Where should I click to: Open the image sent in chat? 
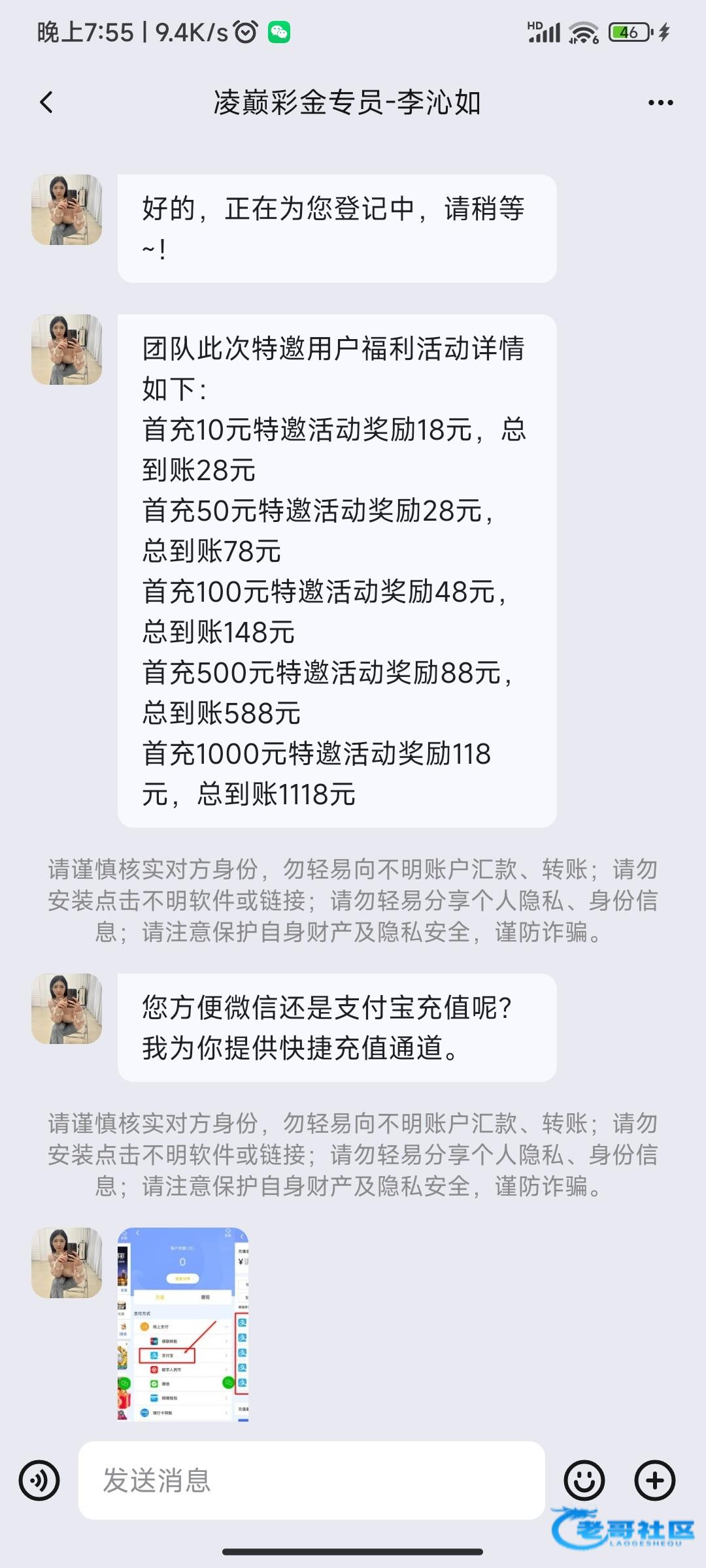click(x=183, y=1324)
